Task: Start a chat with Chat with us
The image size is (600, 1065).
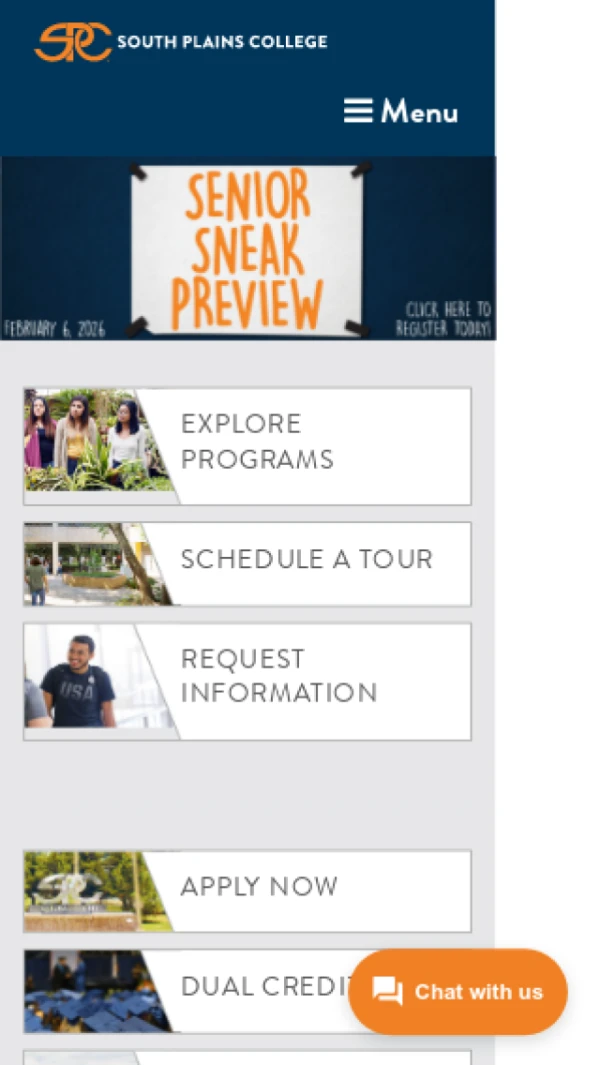Action: coord(458,991)
